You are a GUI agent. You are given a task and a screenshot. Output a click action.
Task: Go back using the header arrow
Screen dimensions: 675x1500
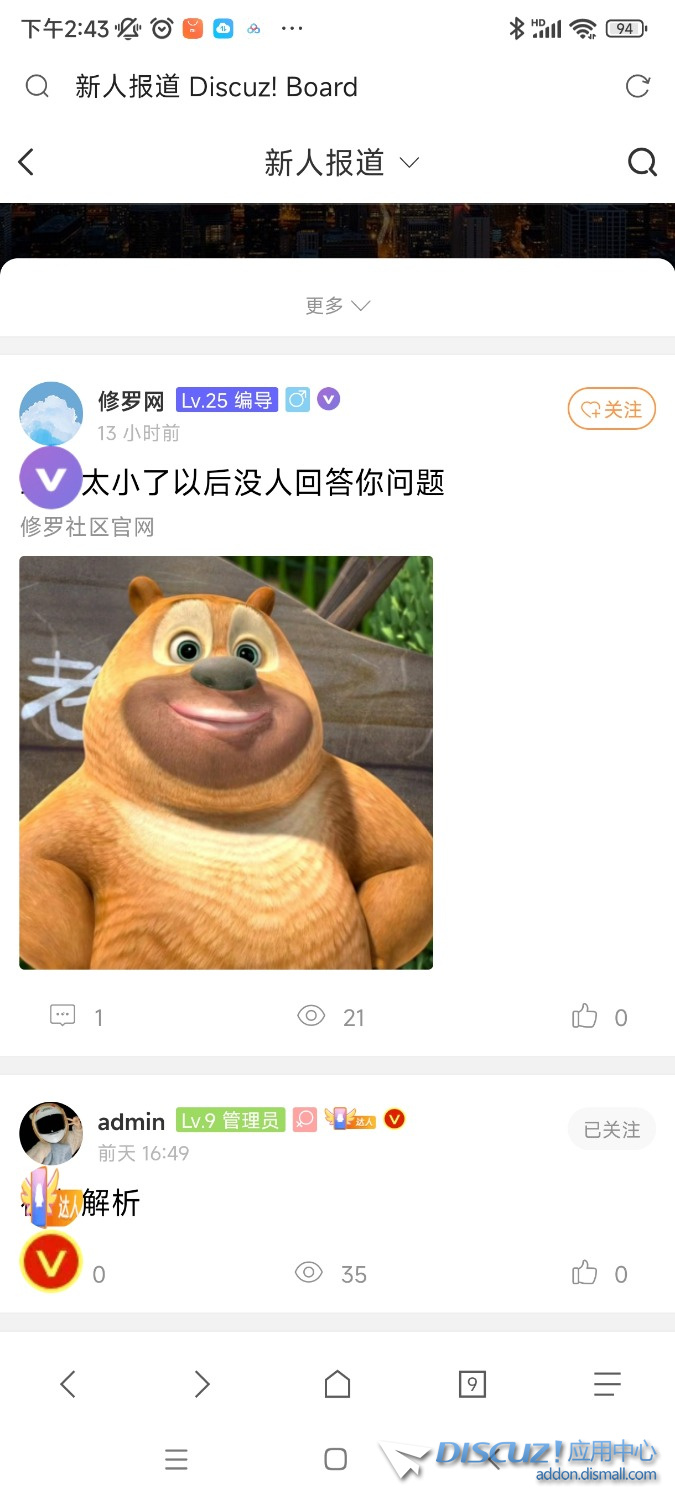tap(27, 162)
